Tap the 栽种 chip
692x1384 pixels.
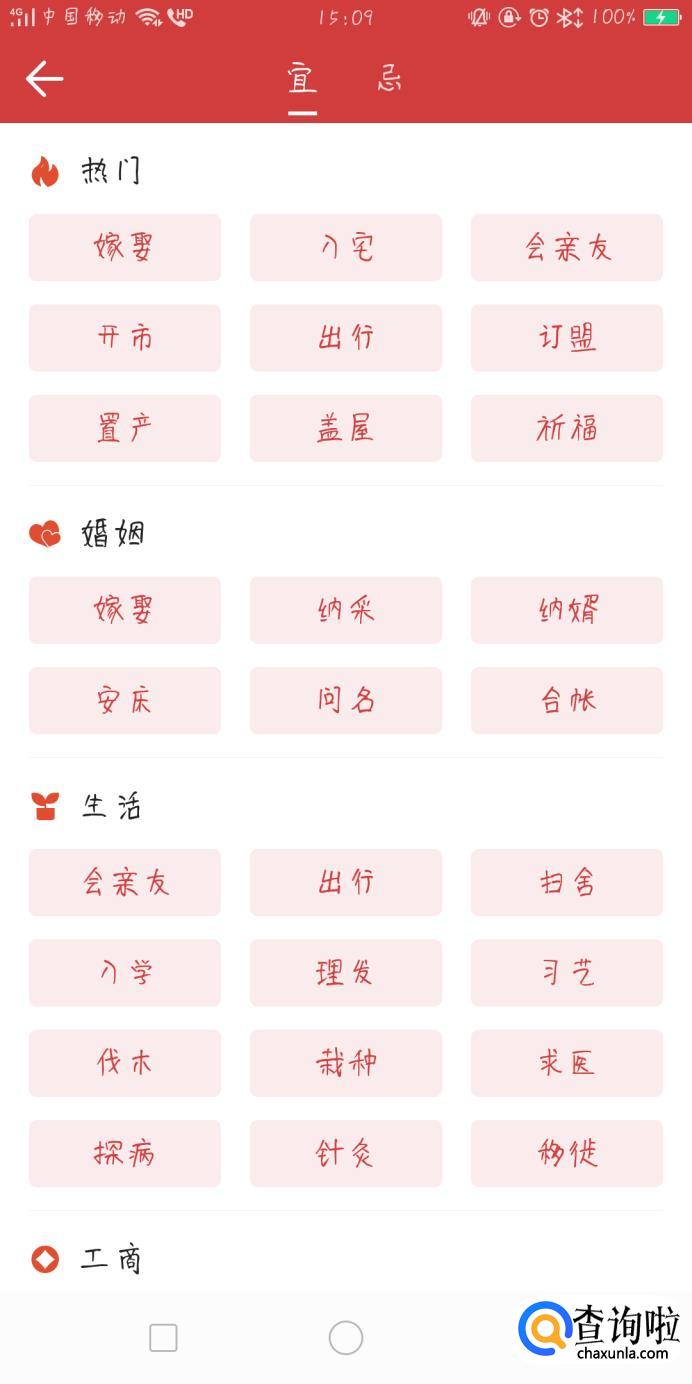coord(346,1063)
